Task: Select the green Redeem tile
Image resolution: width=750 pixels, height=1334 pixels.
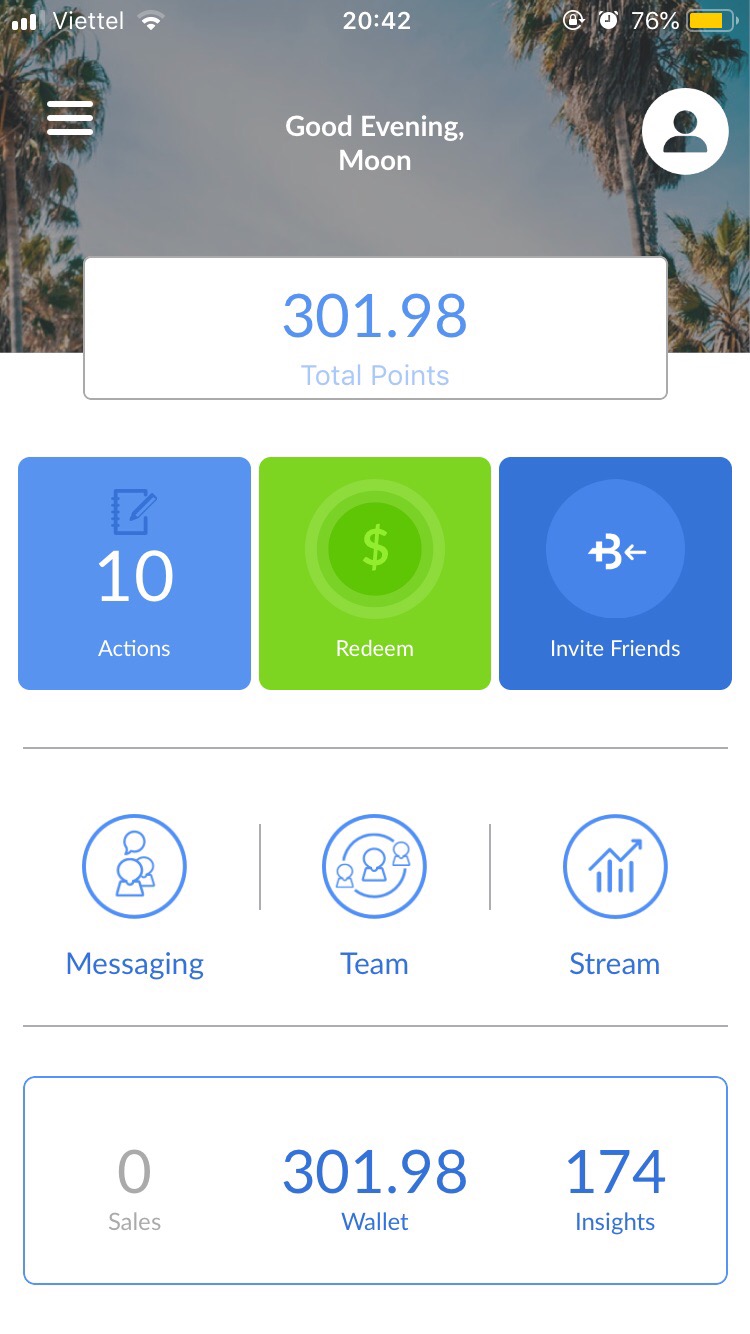Action: pos(375,573)
